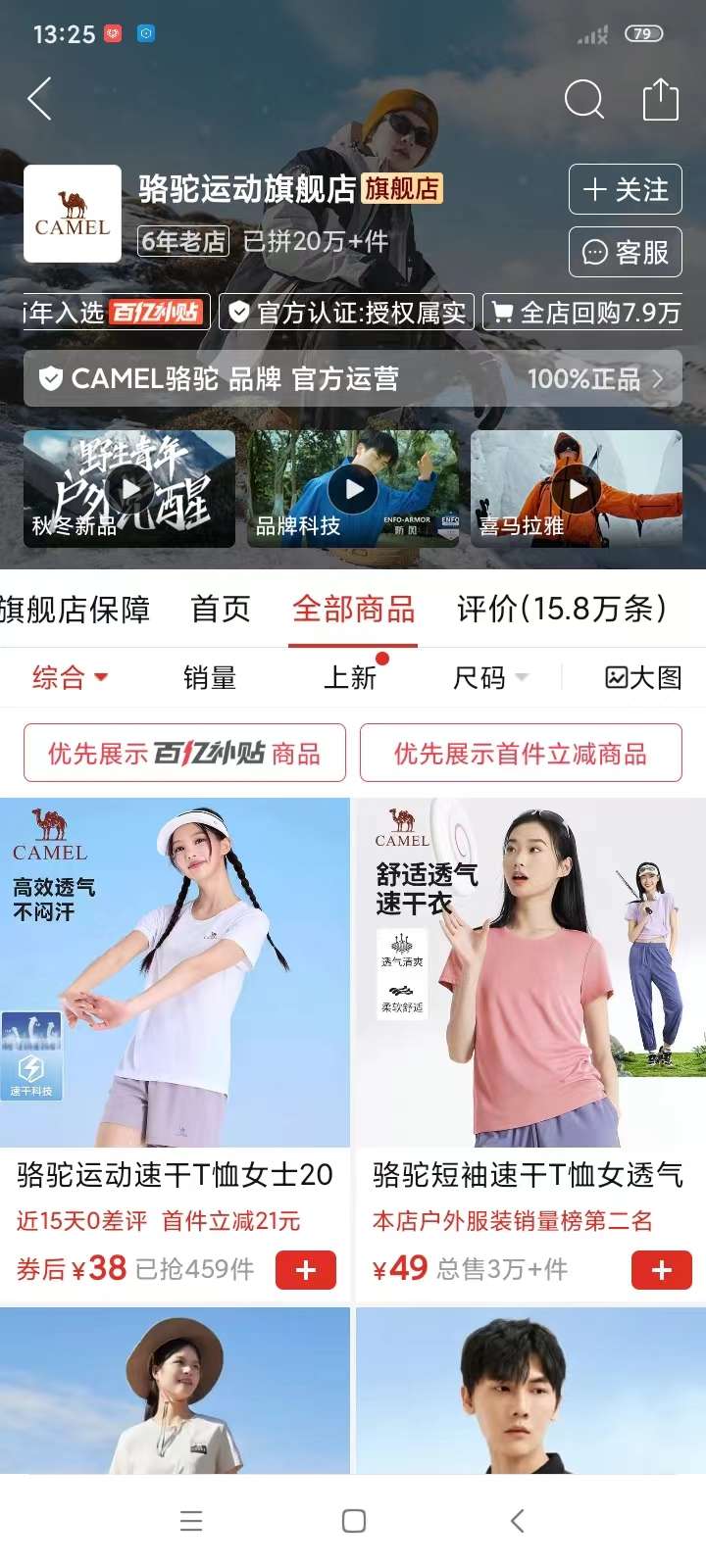Open the 评价(15.8万条) reviews tab
Viewport: 706px width, 1568px height.
[x=561, y=609]
